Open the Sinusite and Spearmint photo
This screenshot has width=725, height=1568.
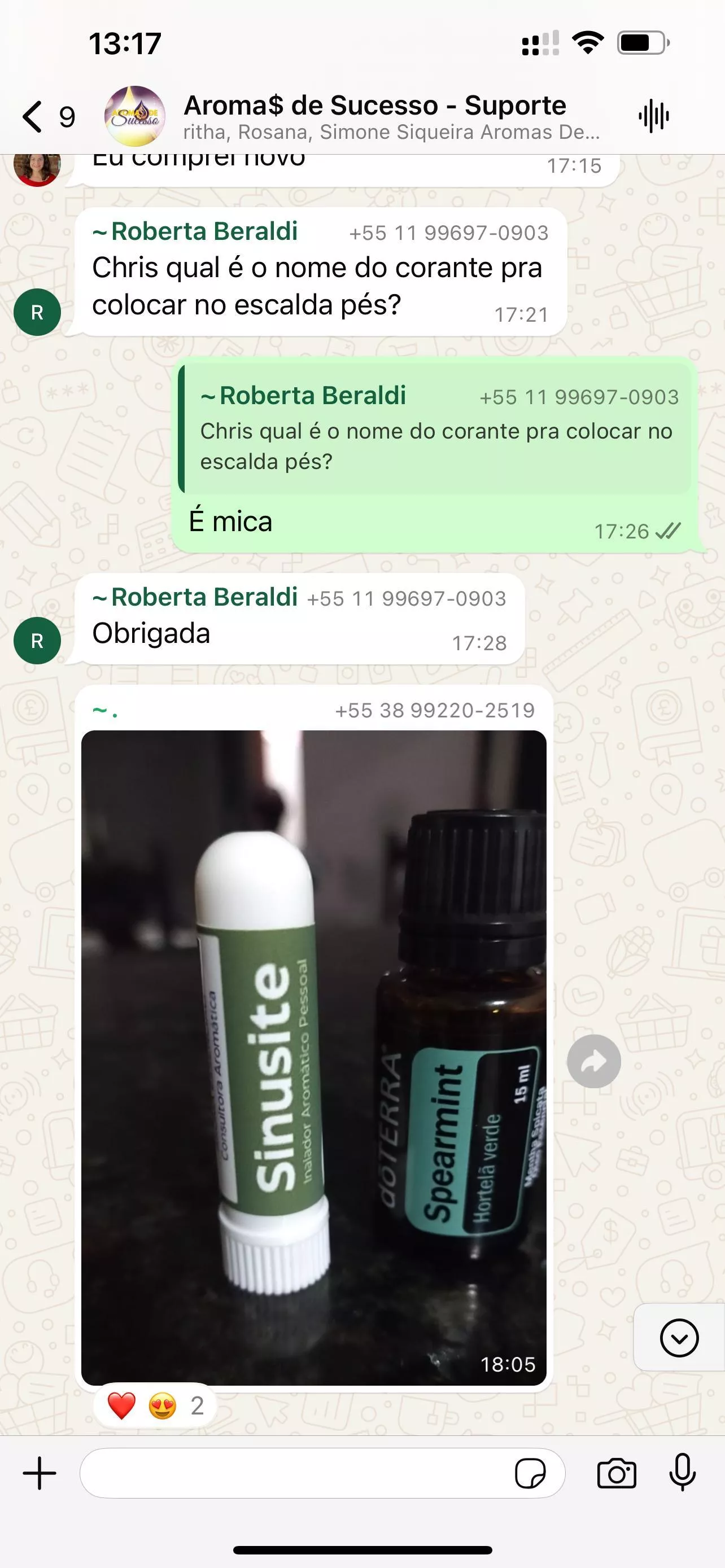click(x=313, y=1058)
